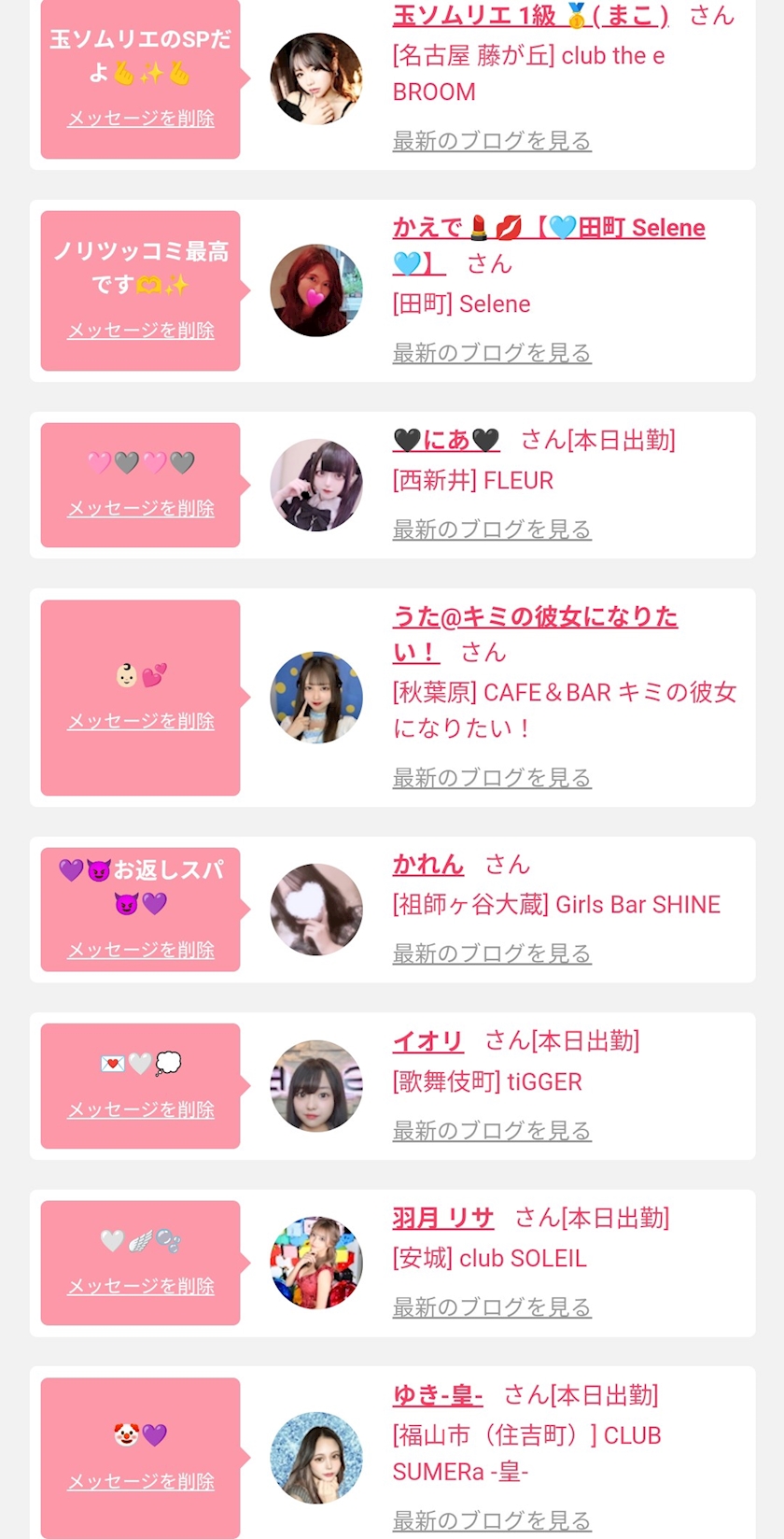View latest blog for Selene's かえで
Viewport: 784px width, 1539px height.
point(492,353)
